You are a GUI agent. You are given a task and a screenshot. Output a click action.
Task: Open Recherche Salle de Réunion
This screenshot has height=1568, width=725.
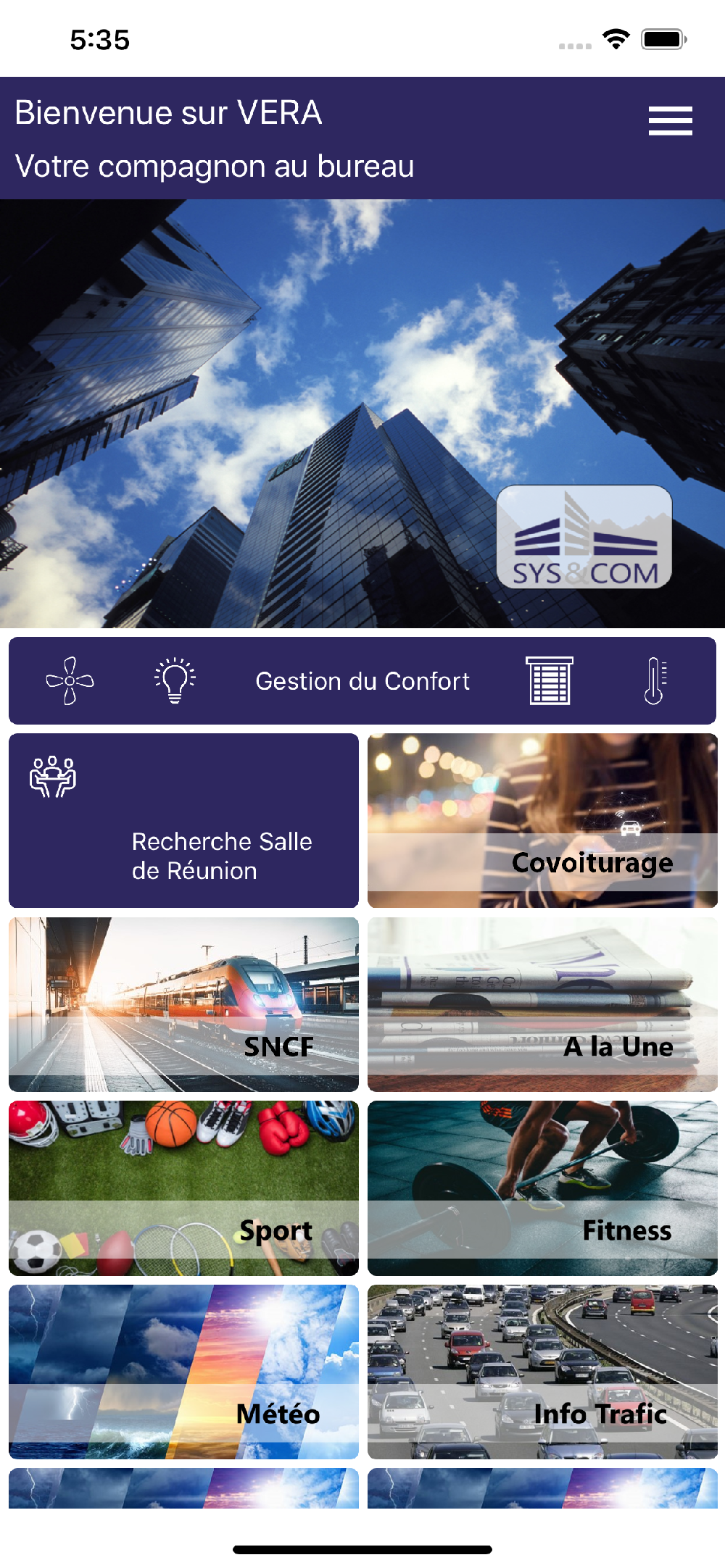pyautogui.click(x=183, y=820)
